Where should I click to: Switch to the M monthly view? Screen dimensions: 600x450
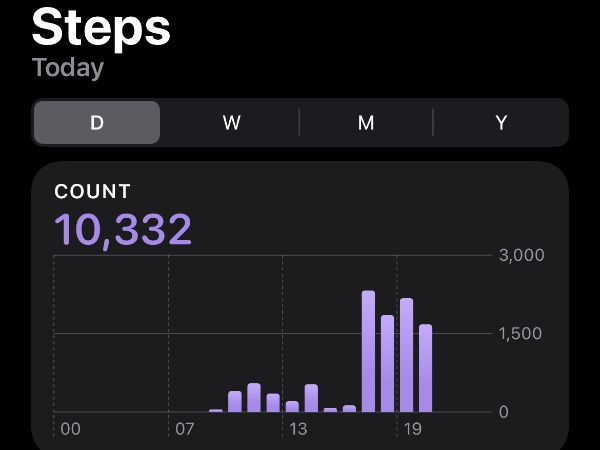click(366, 123)
